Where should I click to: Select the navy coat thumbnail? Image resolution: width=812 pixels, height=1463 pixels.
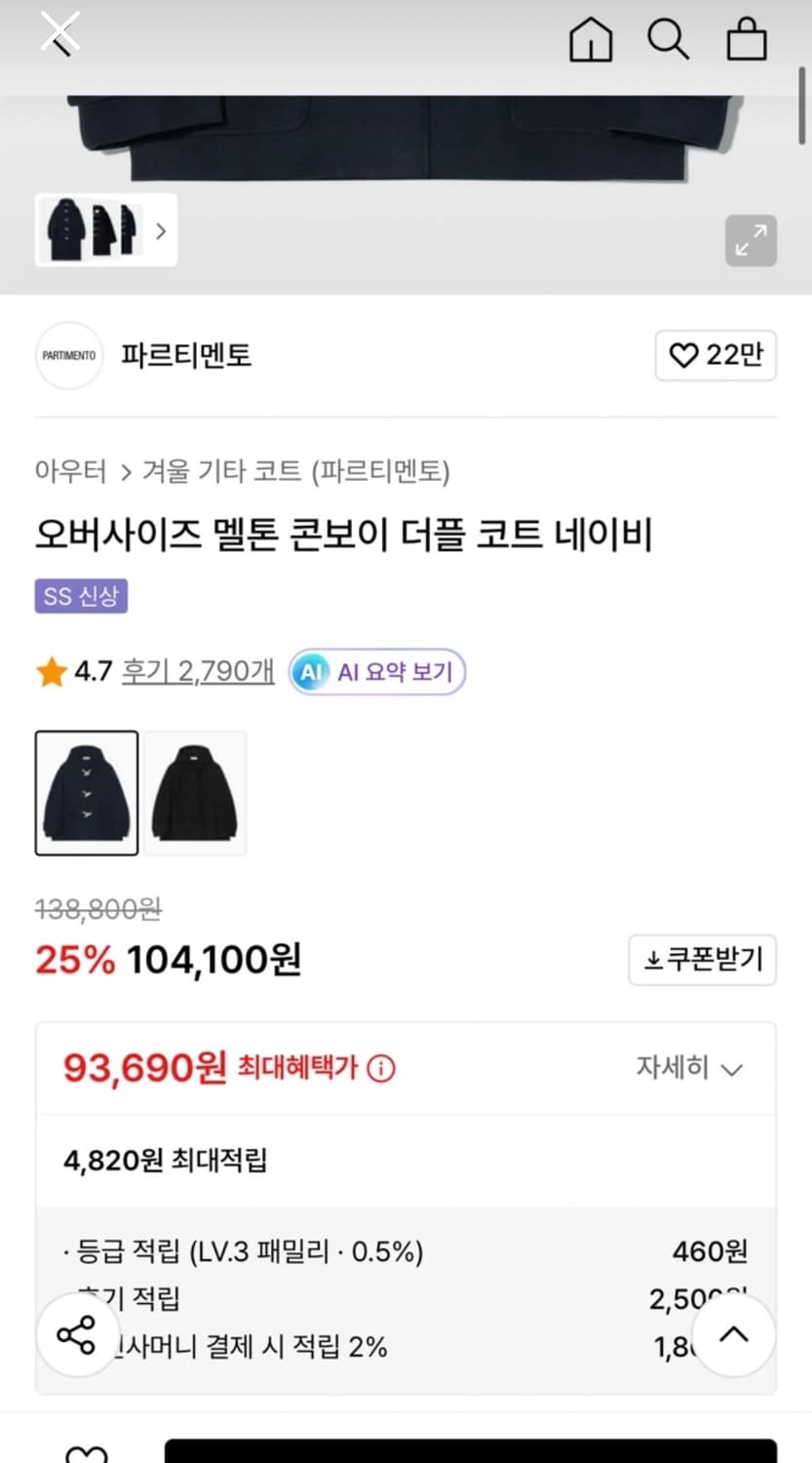pos(86,792)
